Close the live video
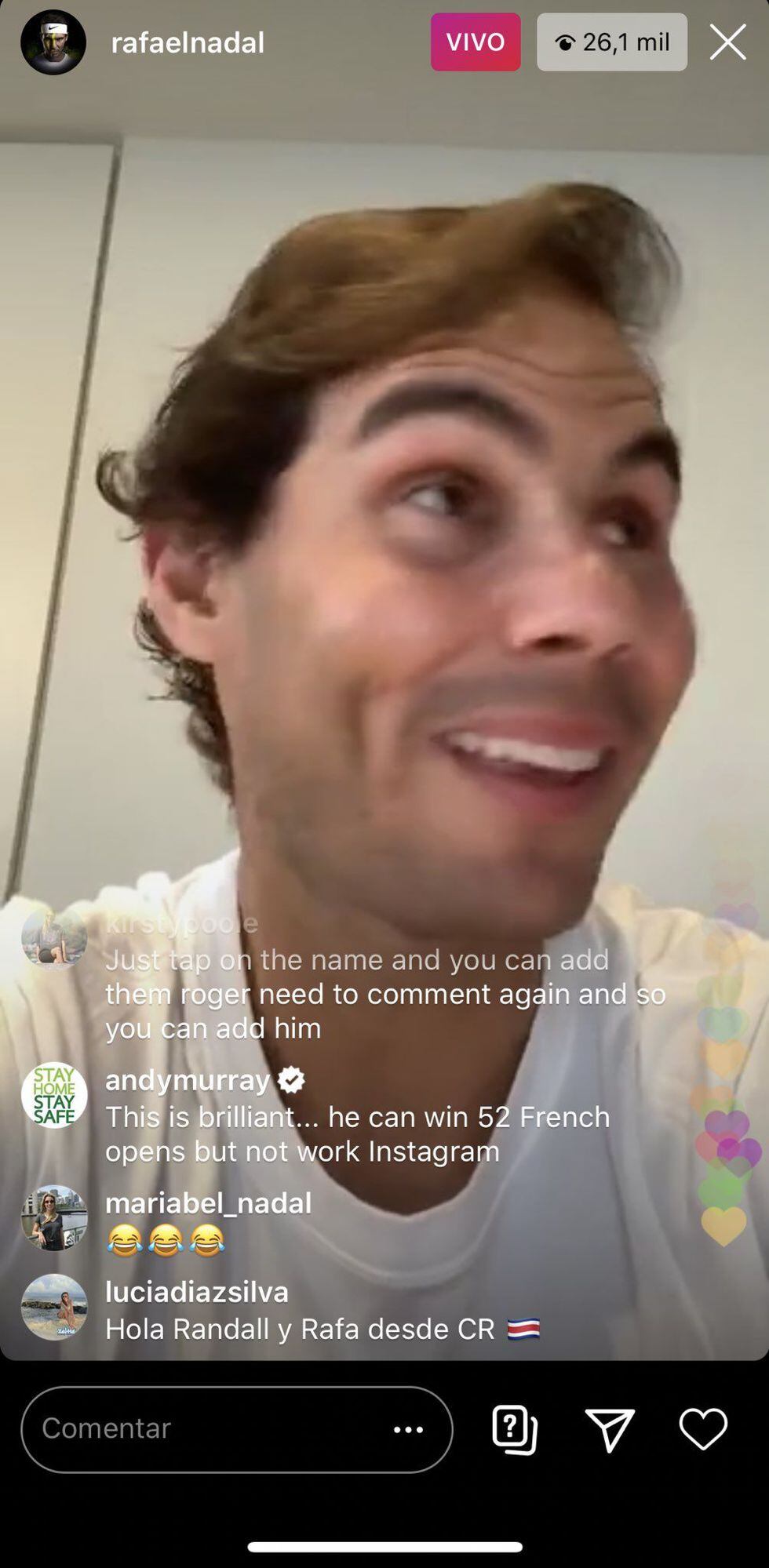Viewport: 769px width, 1568px height. [x=727, y=42]
